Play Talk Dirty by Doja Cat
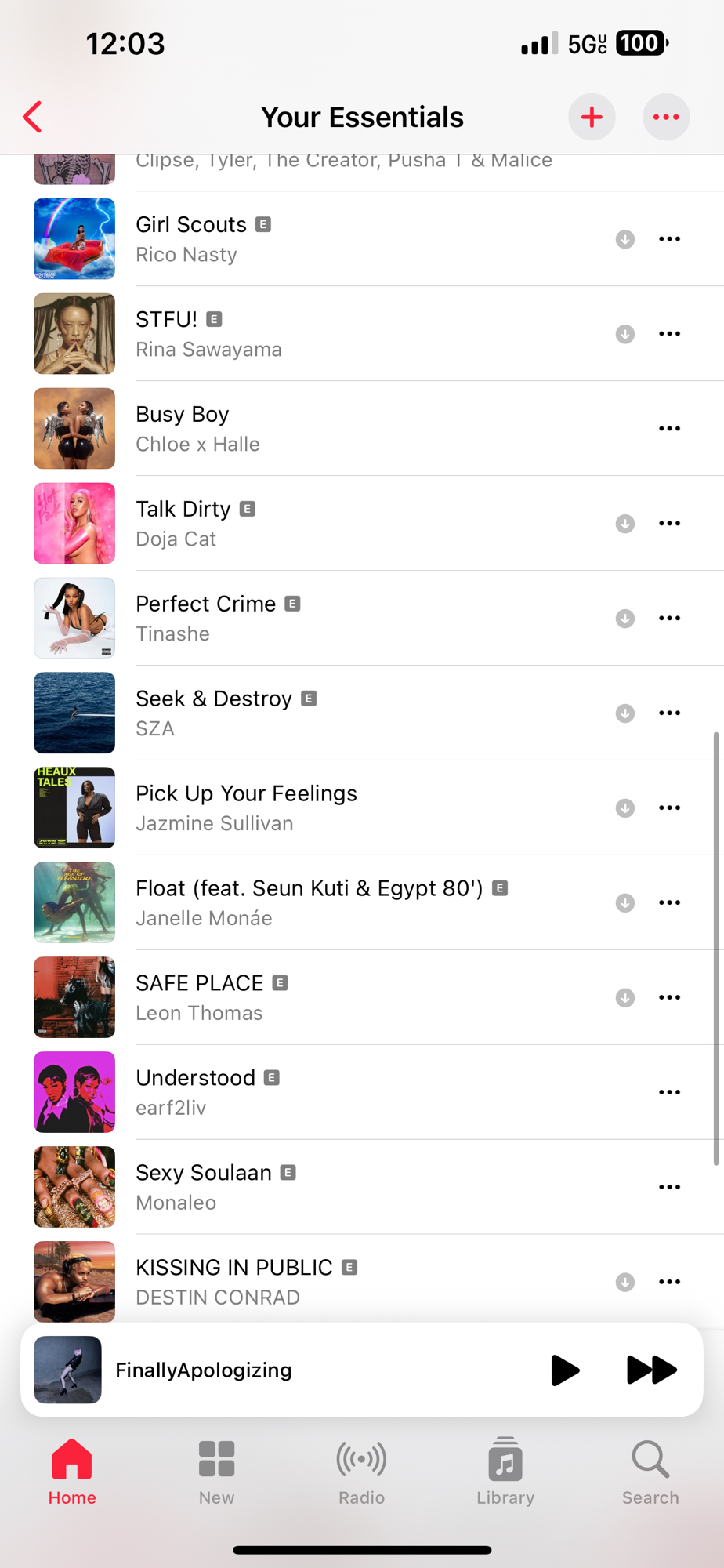The image size is (724, 1568). 183,523
